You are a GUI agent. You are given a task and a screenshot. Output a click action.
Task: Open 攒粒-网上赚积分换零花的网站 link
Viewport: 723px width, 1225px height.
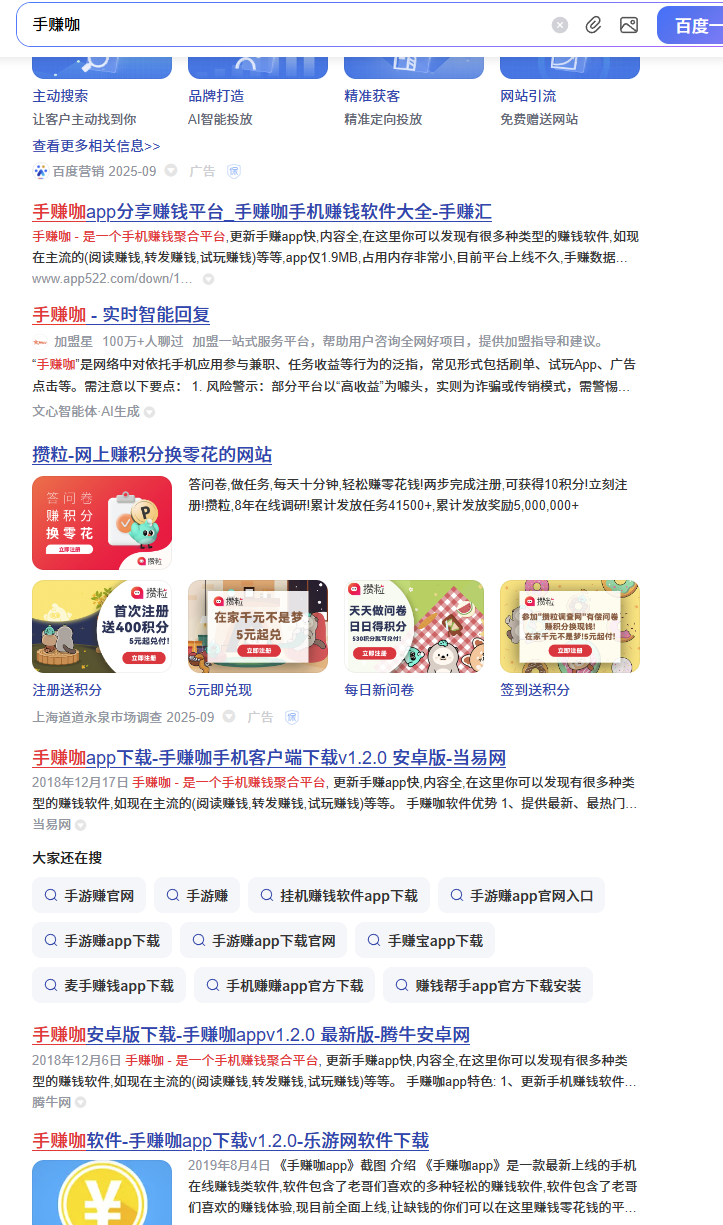click(x=152, y=455)
